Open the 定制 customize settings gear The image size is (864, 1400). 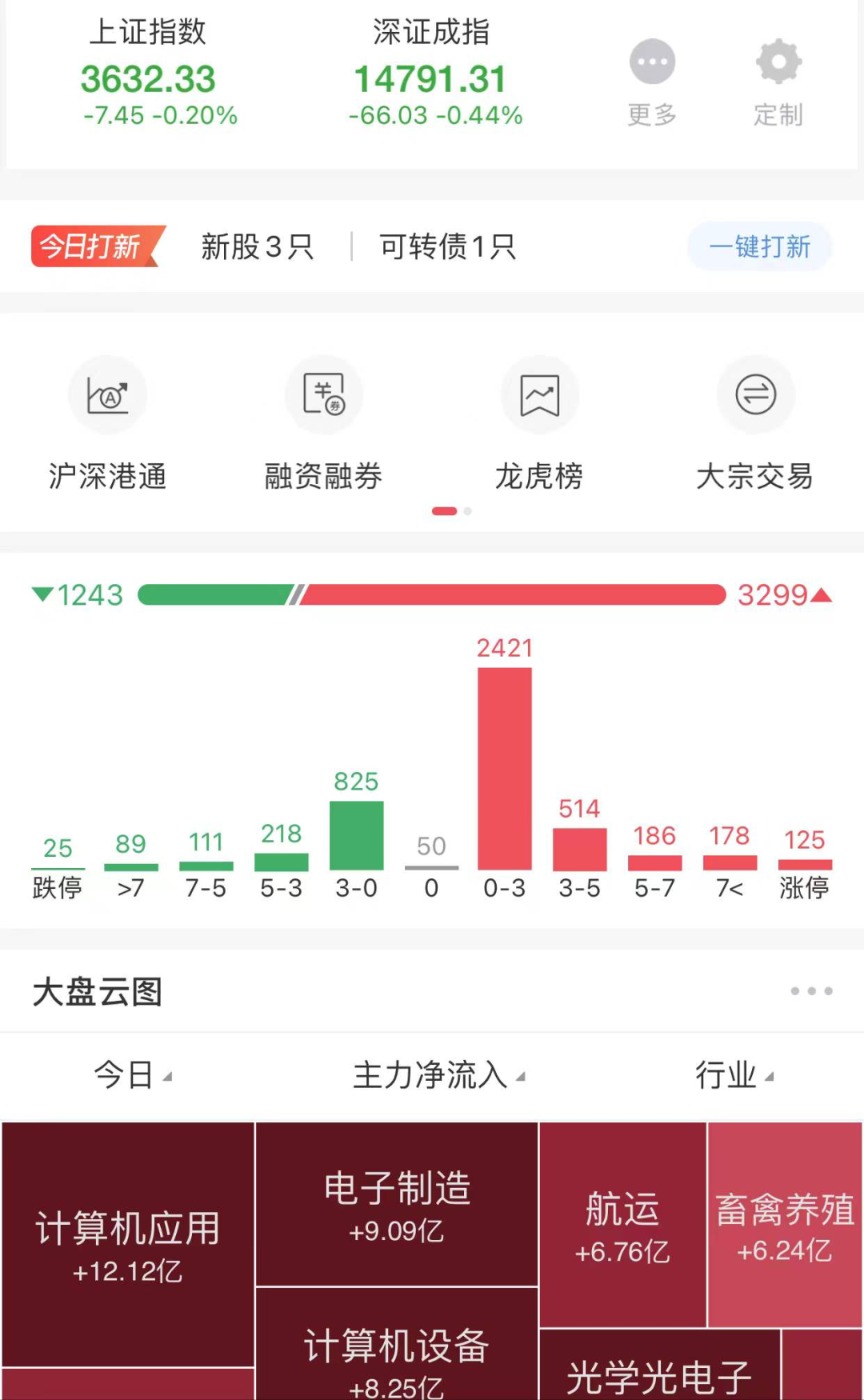[x=778, y=84]
